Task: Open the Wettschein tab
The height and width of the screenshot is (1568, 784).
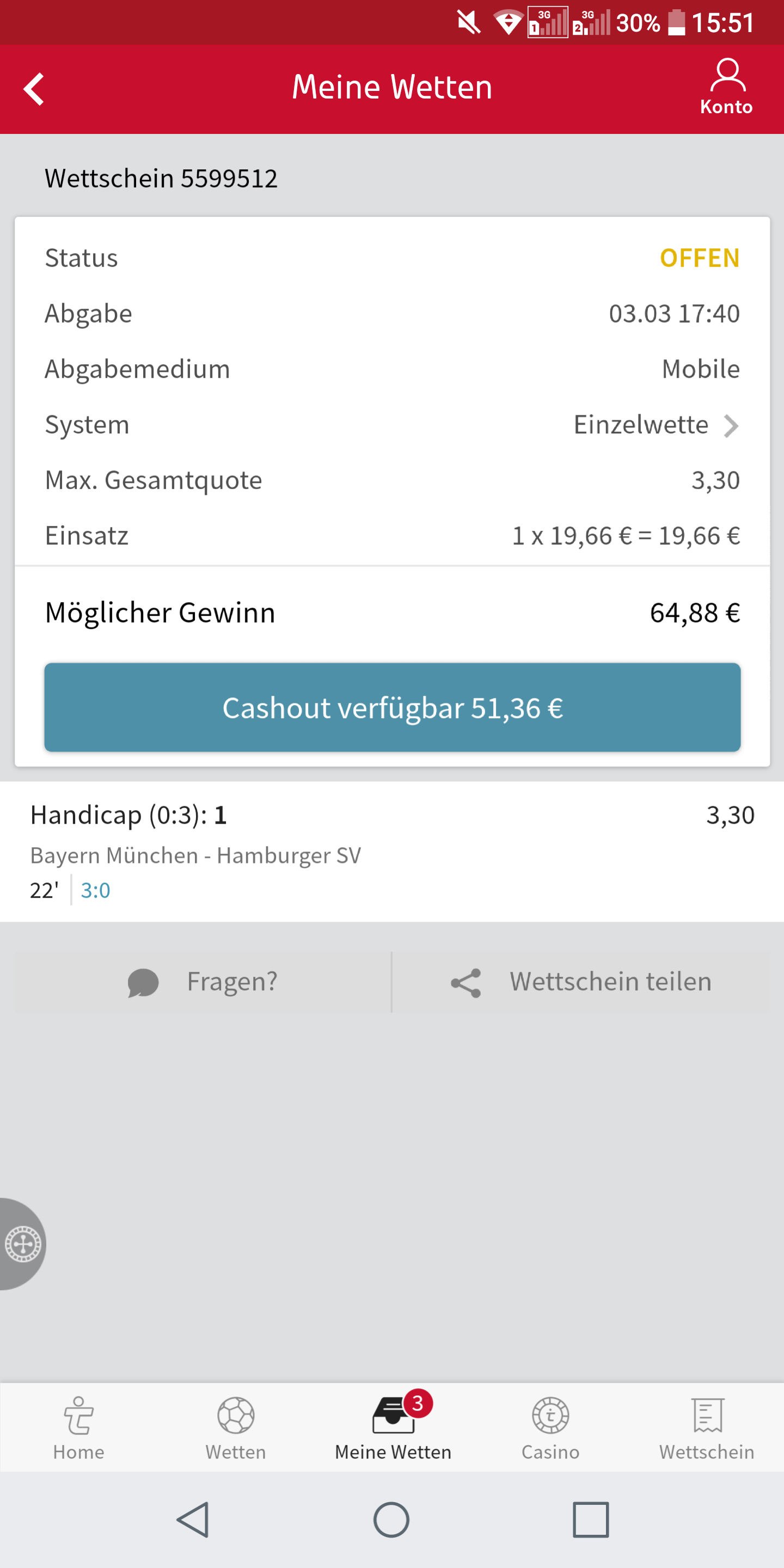Action: (707, 1428)
